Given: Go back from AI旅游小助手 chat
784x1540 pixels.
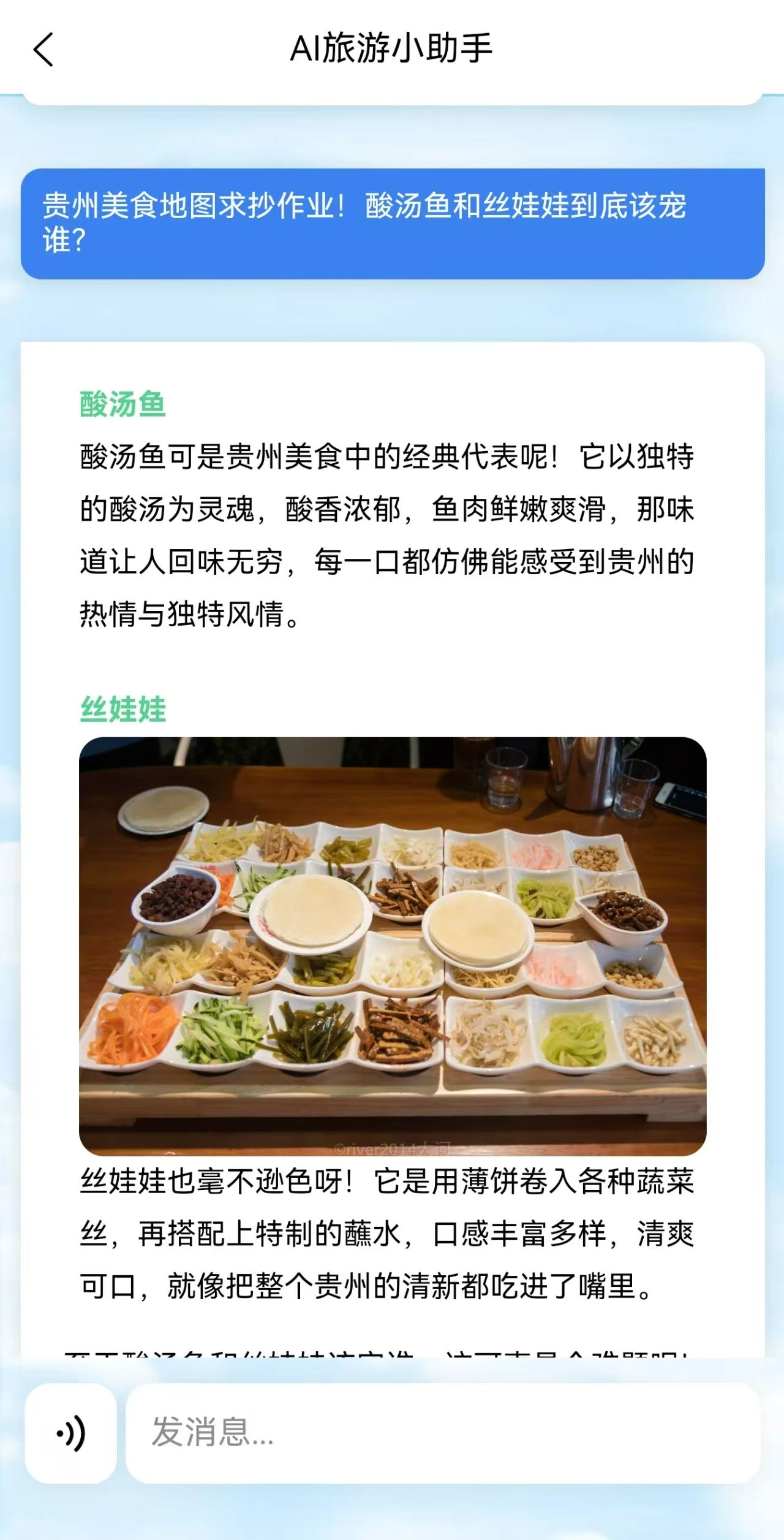Looking at the screenshot, I should pos(43,49).
